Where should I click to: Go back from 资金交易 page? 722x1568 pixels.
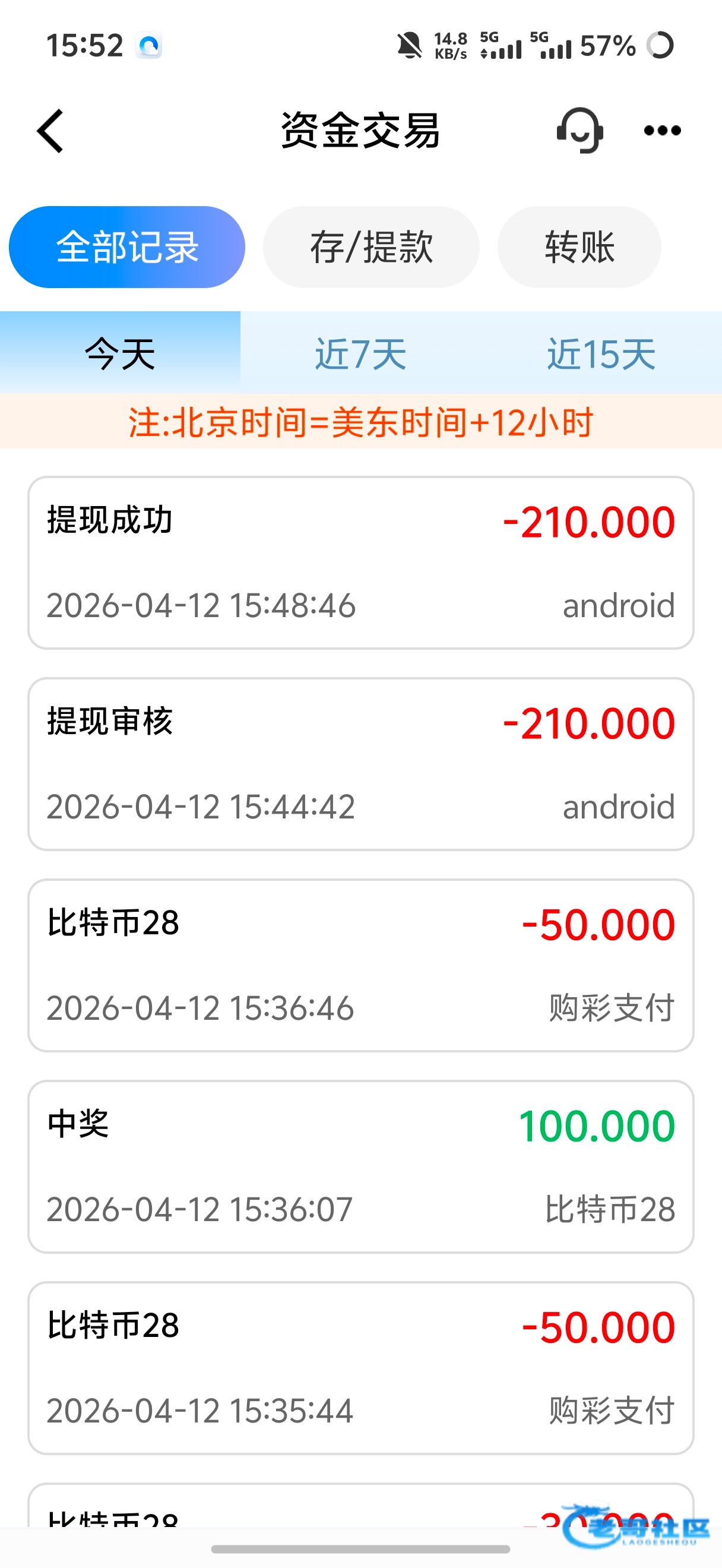click(50, 131)
